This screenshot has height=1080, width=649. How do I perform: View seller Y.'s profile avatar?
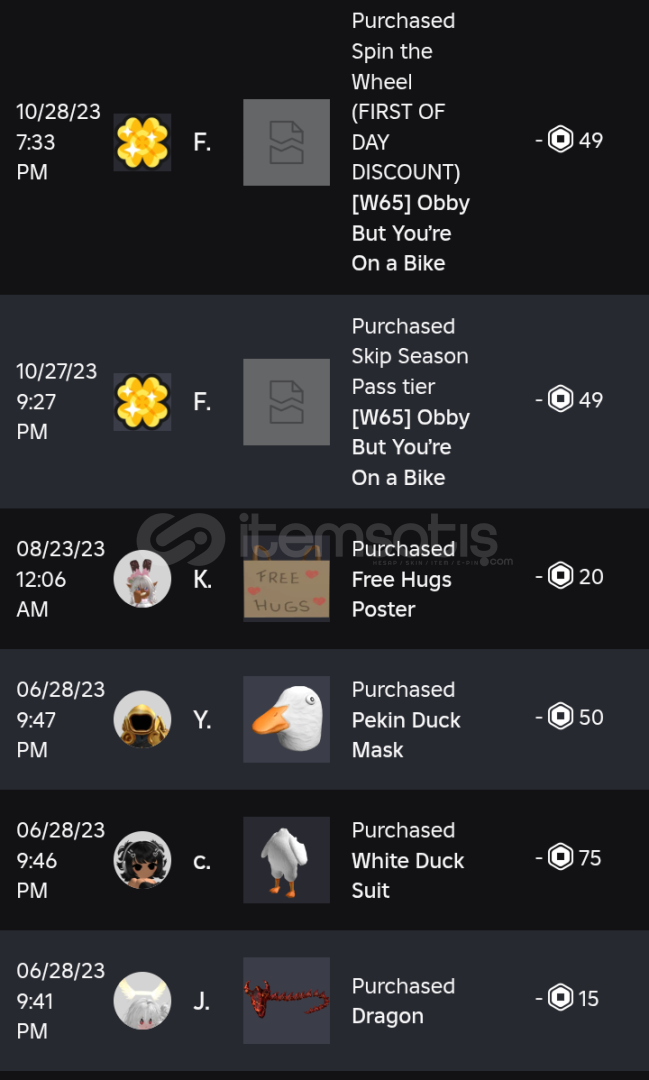pyautogui.click(x=142, y=719)
